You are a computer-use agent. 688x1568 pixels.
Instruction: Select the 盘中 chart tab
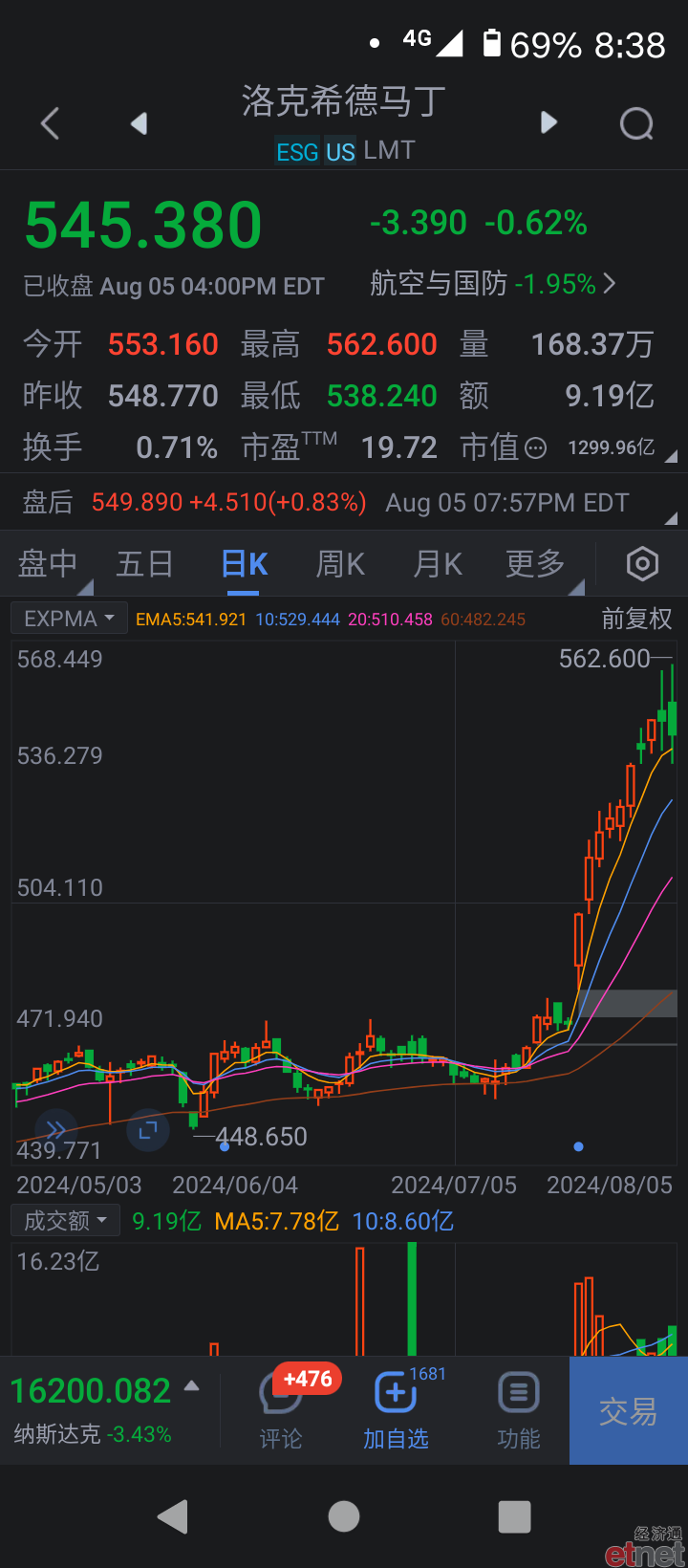click(48, 564)
